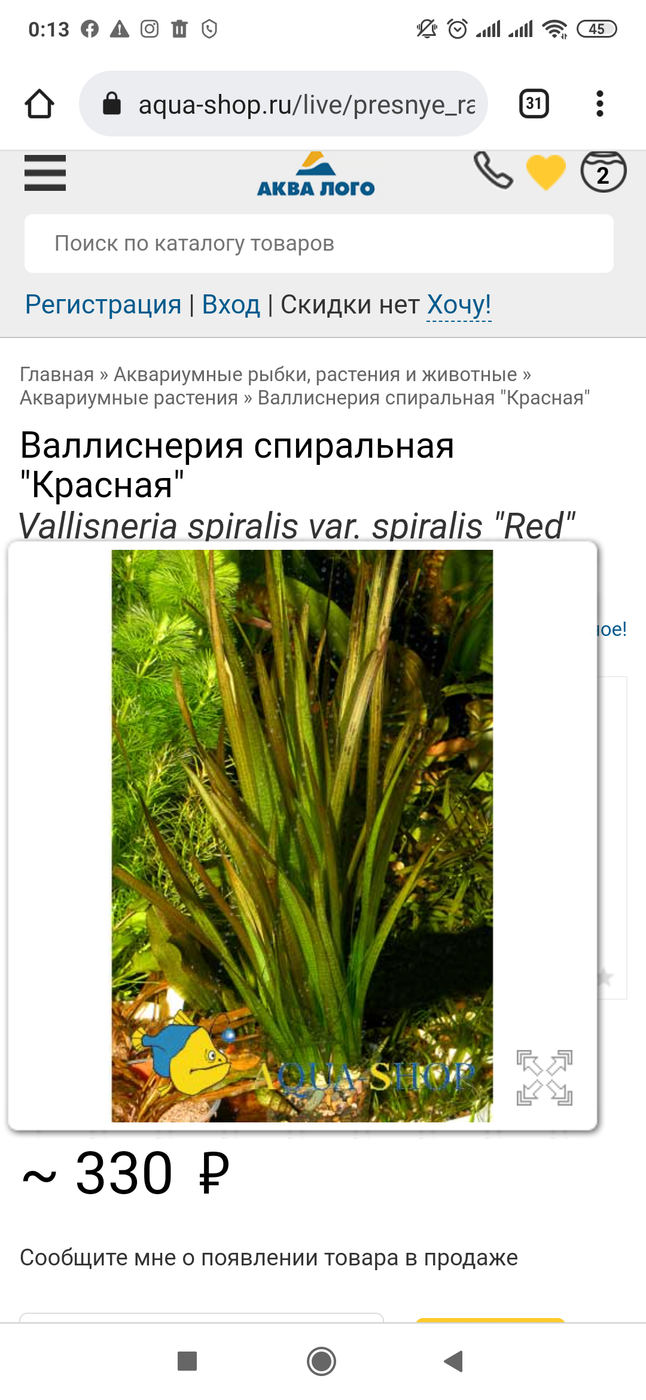Go back with the system back button
This screenshot has width=646, height=1400.
(x=453, y=1360)
